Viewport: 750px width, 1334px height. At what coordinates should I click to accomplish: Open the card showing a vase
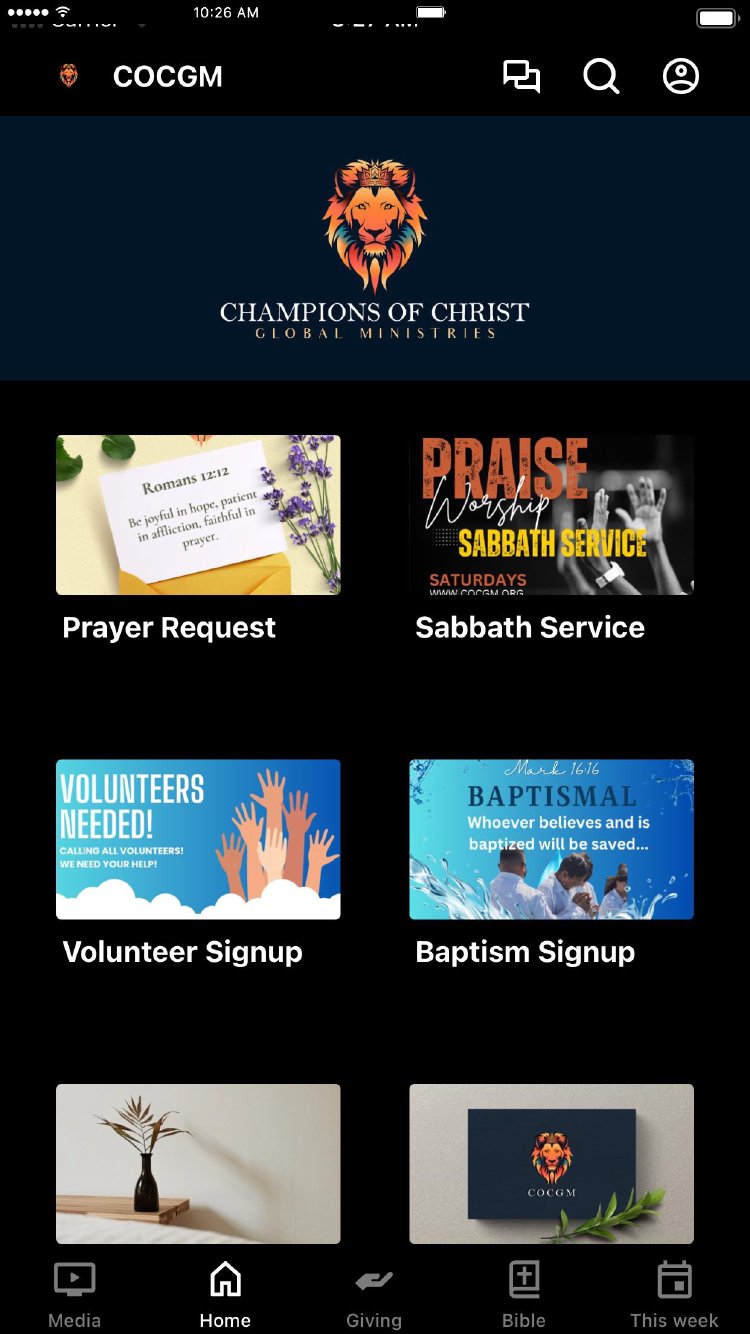tap(198, 1163)
